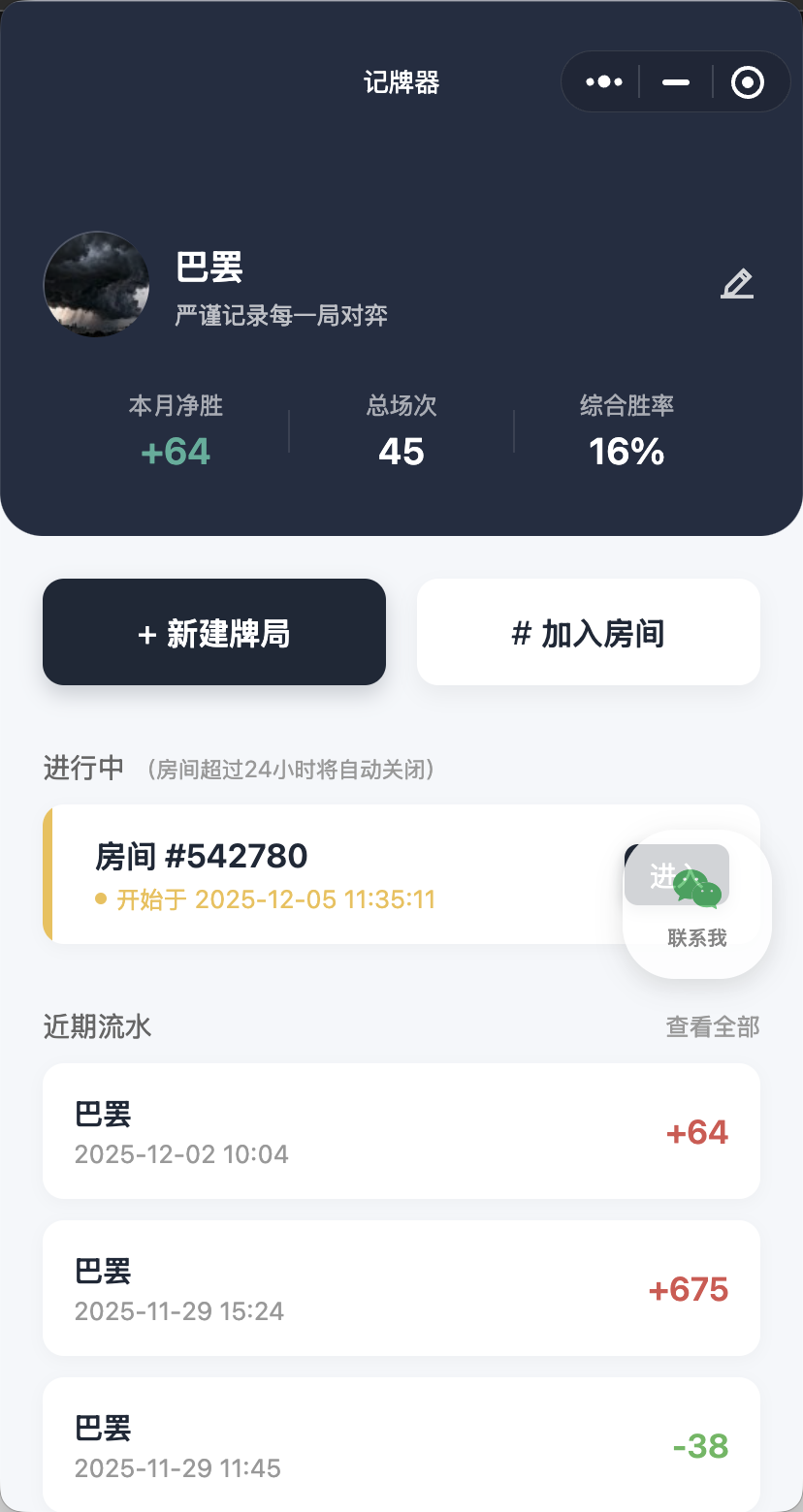Image resolution: width=803 pixels, height=1512 pixels.
Task: Click the pencil edit-profile icon
Action: coord(737,283)
